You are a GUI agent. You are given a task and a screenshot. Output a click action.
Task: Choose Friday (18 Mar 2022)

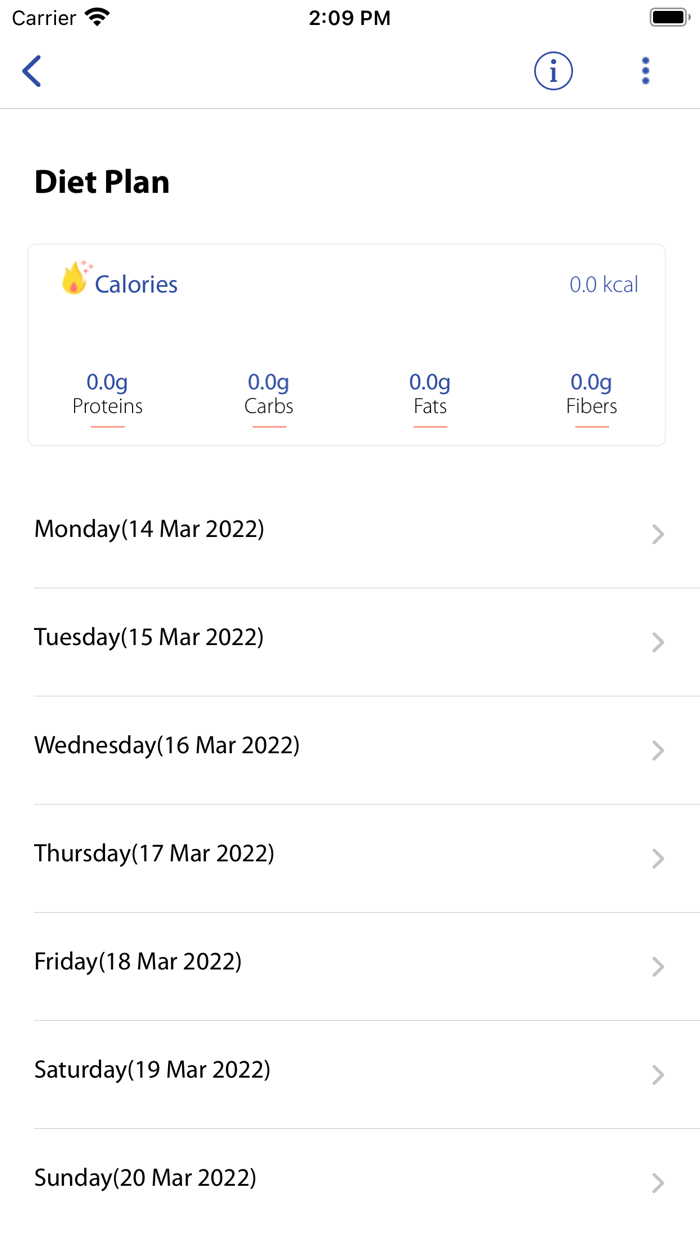point(350,963)
